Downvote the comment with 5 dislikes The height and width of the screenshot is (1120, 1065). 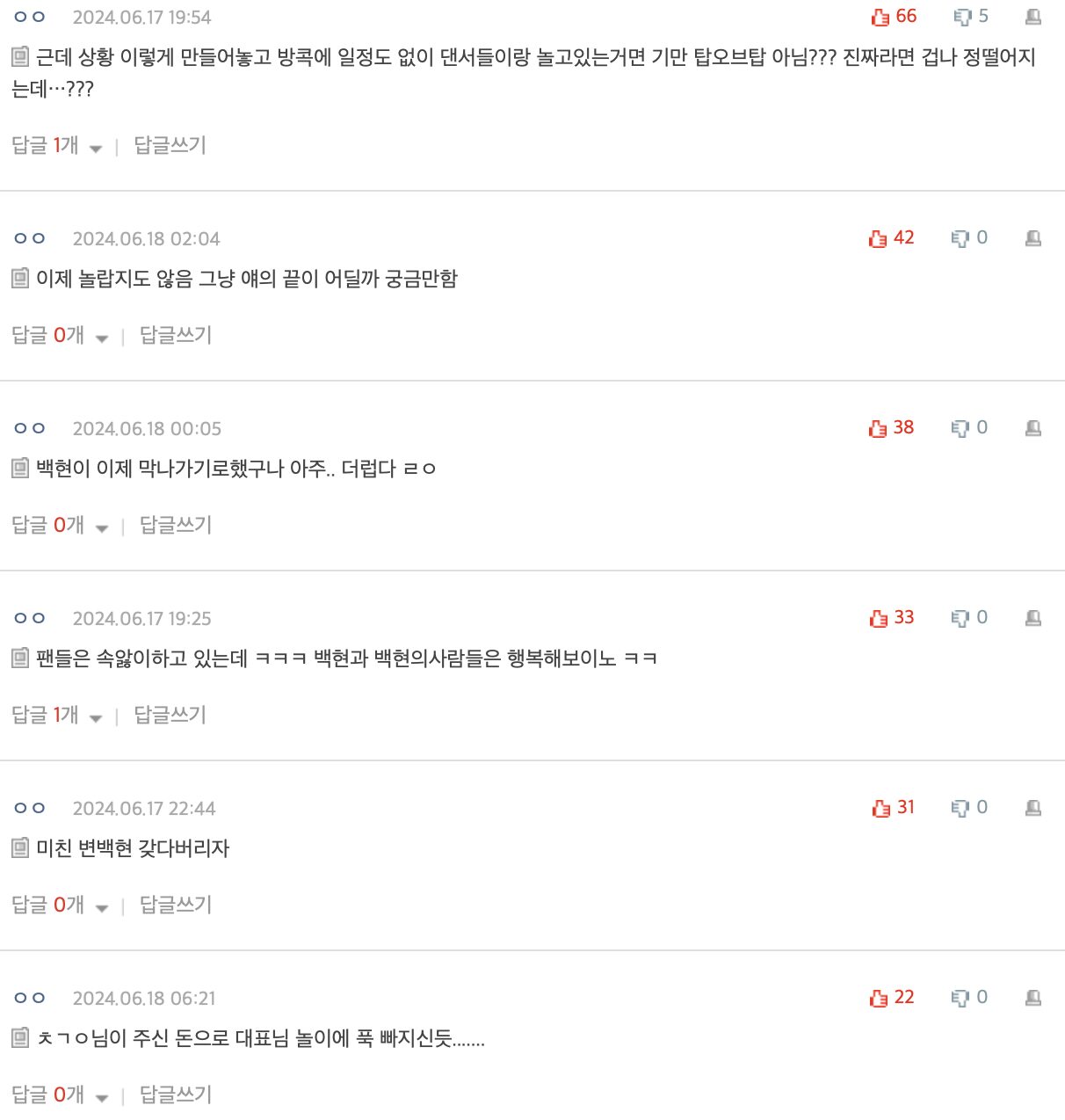962,17
